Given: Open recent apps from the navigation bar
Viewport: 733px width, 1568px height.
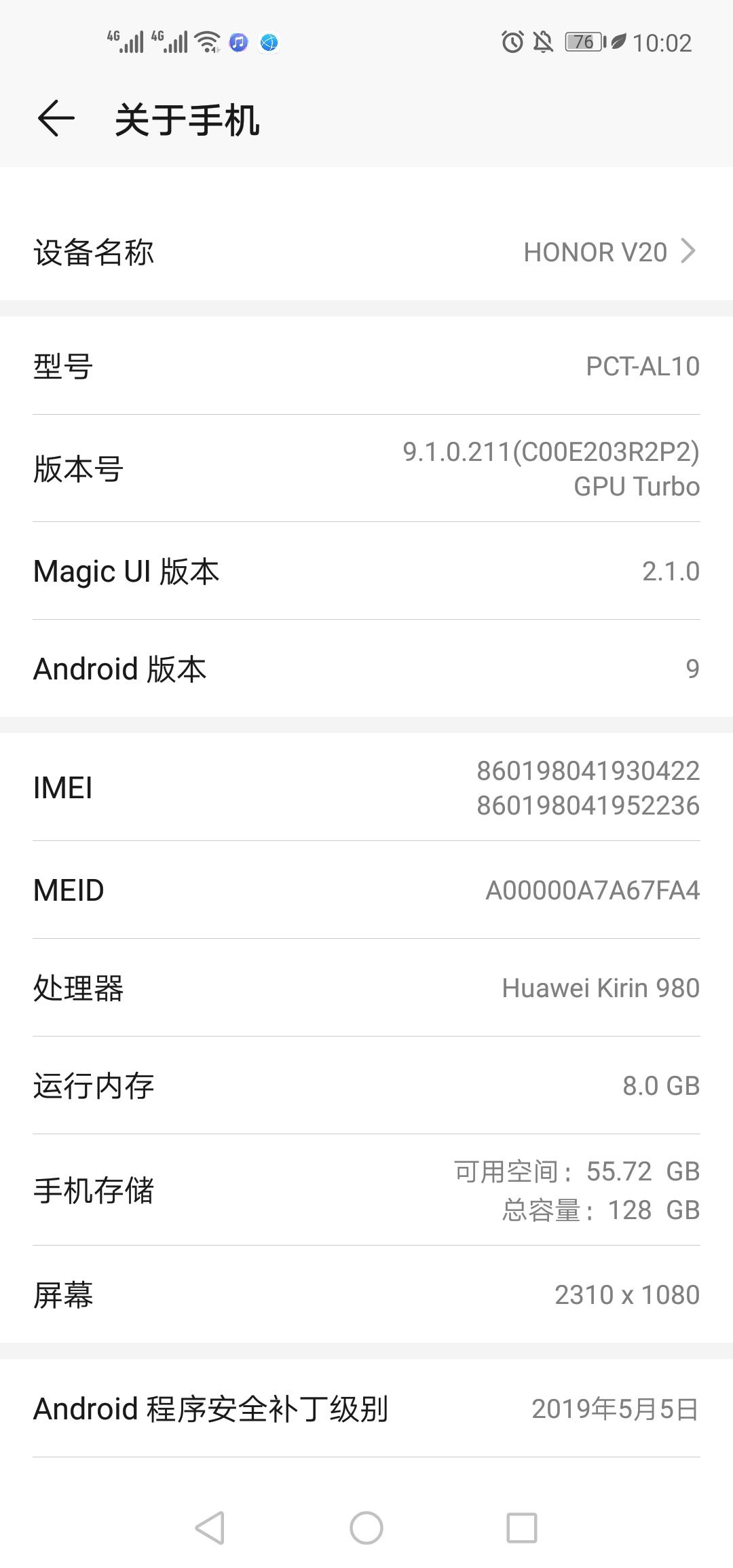Looking at the screenshot, I should tap(521, 1528).
